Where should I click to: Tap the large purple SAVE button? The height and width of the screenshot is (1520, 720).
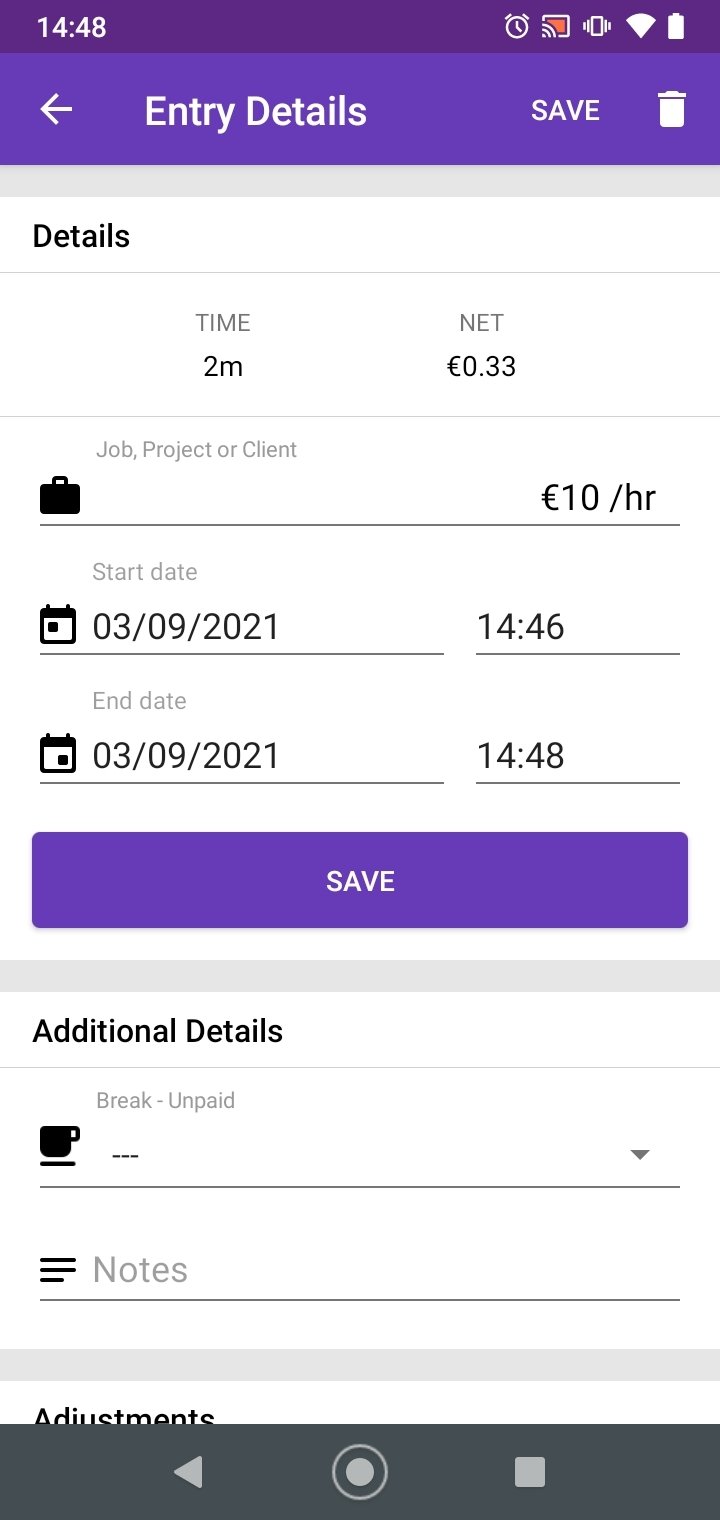(360, 880)
